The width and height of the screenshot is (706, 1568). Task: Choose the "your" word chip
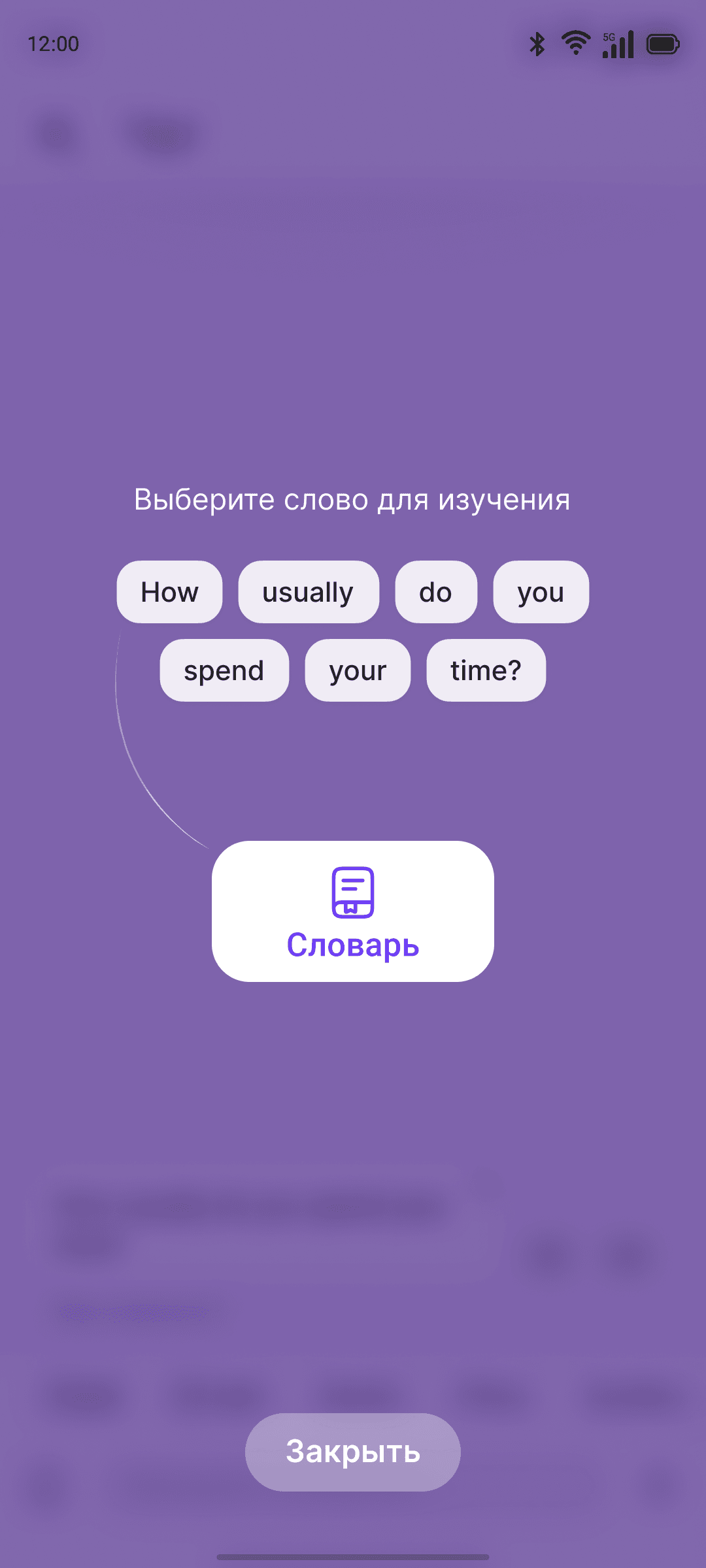point(358,670)
